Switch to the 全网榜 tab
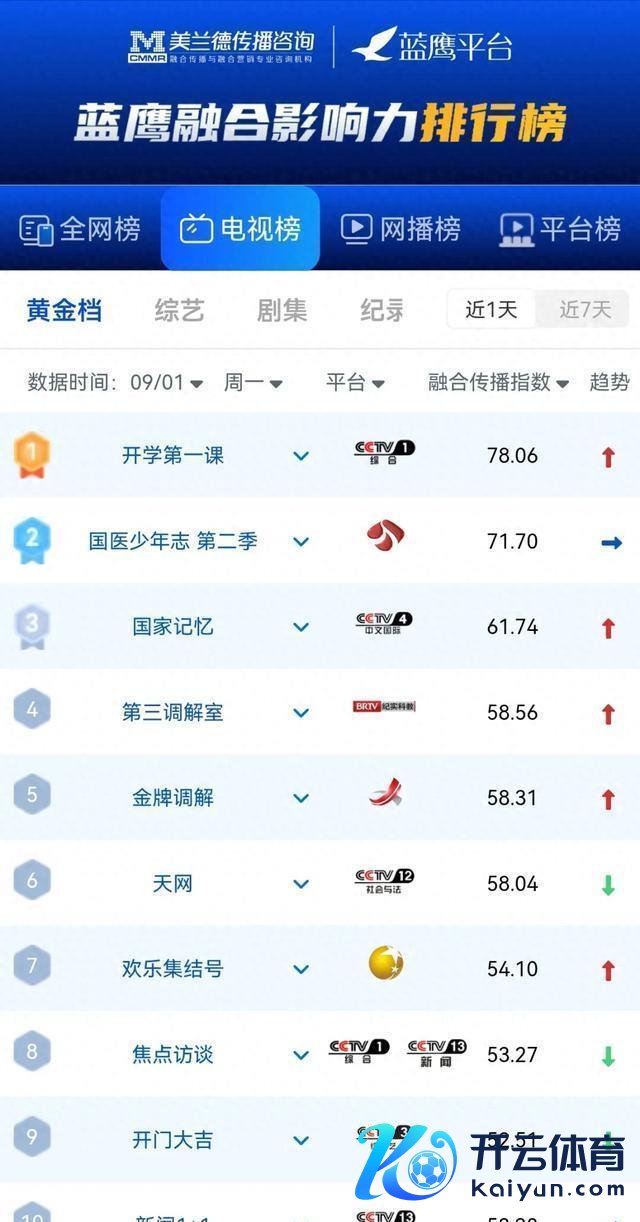 pyautogui.click(x=80, y=229)
